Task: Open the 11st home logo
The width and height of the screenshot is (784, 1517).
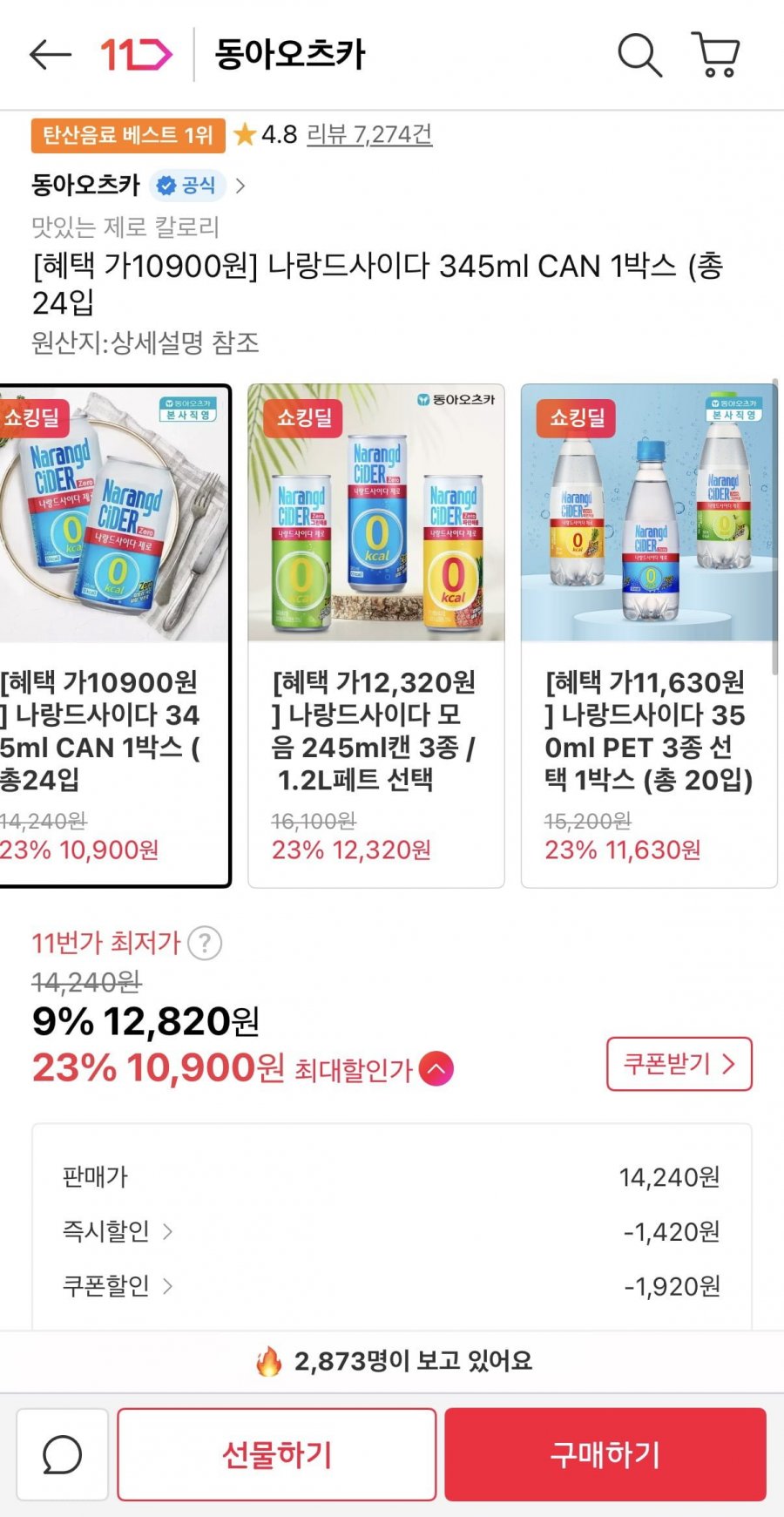Action: coord(136,55)
